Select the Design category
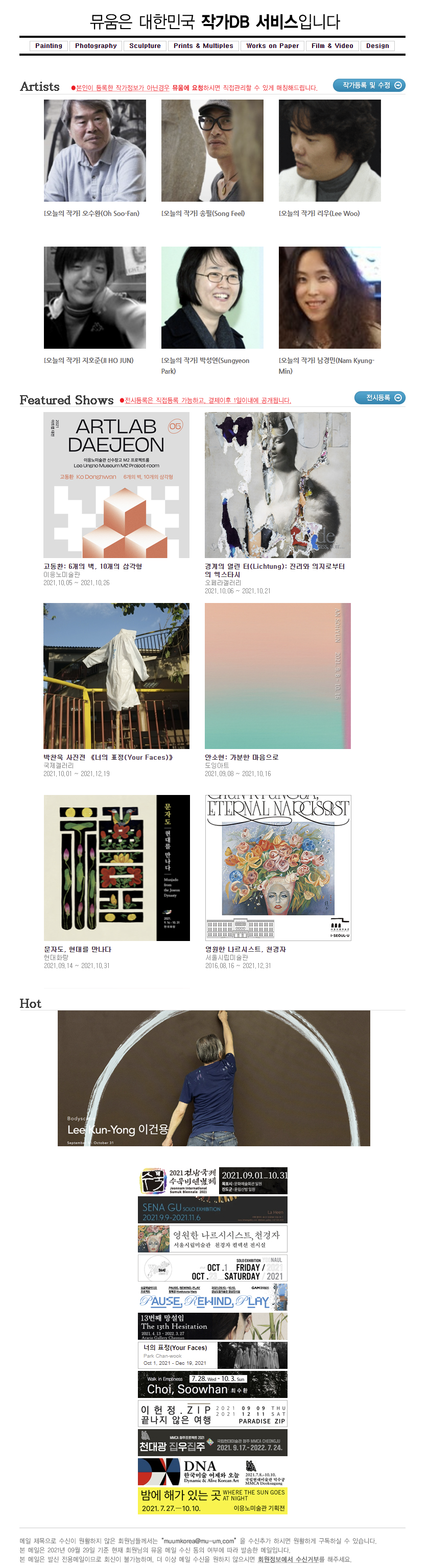 (377, 45)
